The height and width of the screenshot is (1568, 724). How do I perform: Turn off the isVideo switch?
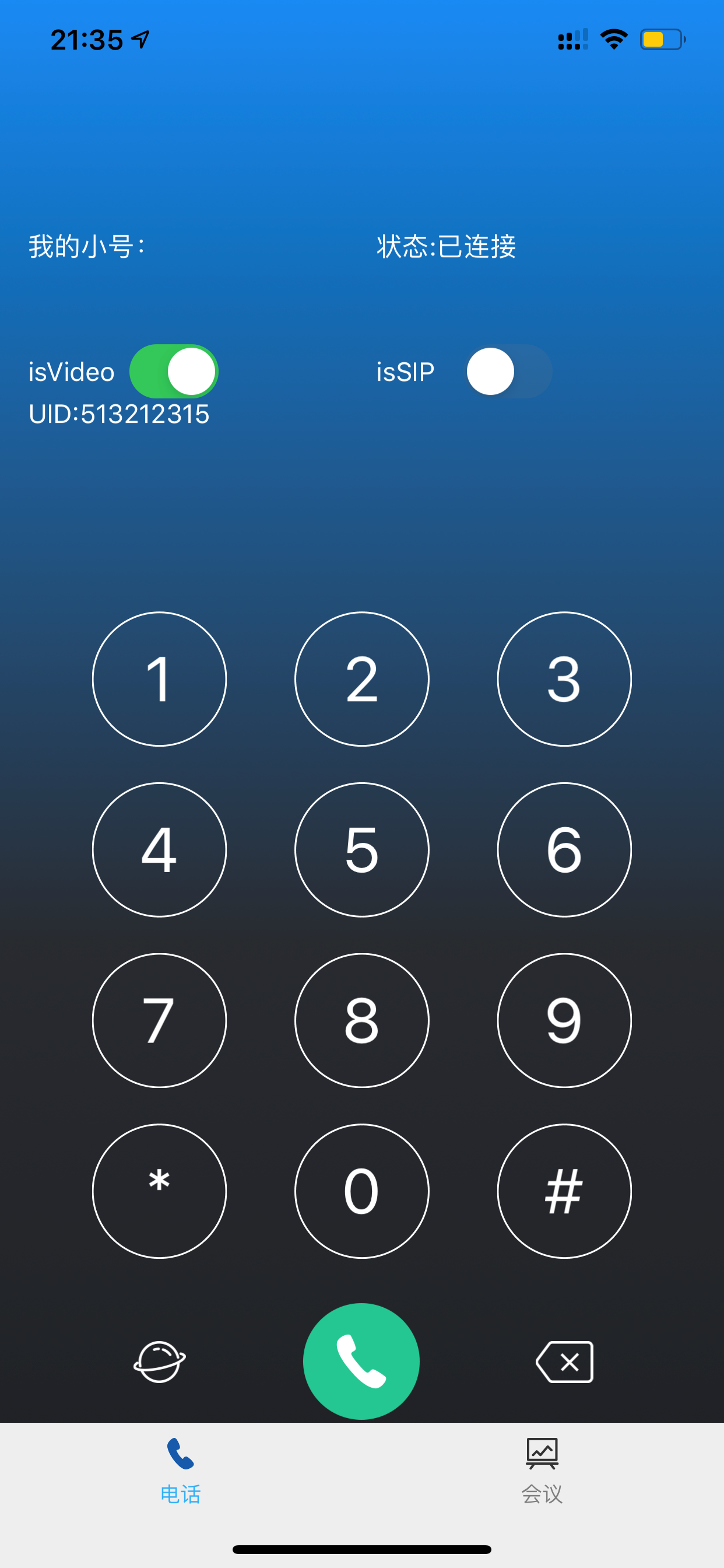coord(173,370)
